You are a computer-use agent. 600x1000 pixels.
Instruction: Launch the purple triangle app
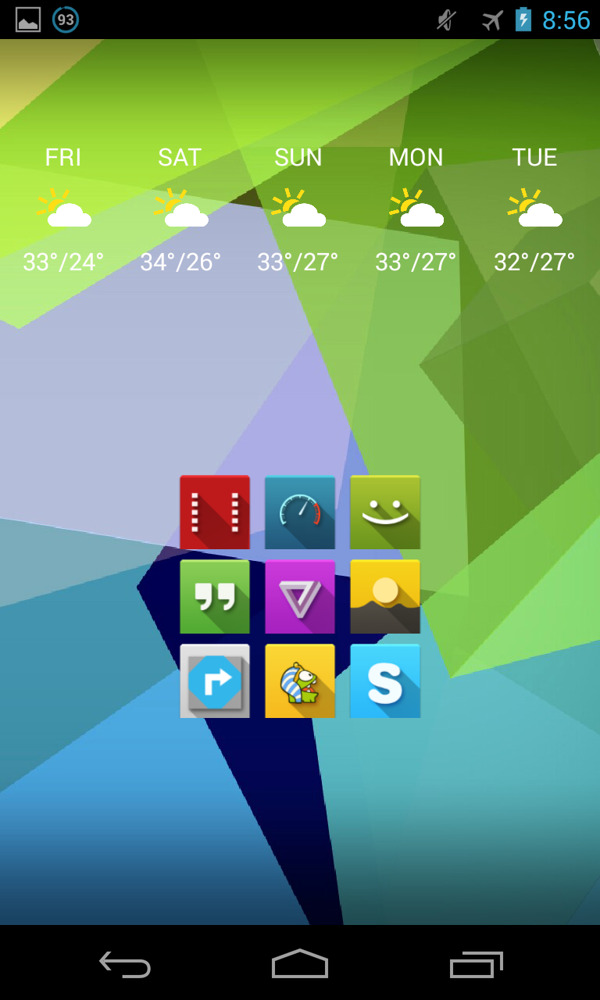point(300,597)
